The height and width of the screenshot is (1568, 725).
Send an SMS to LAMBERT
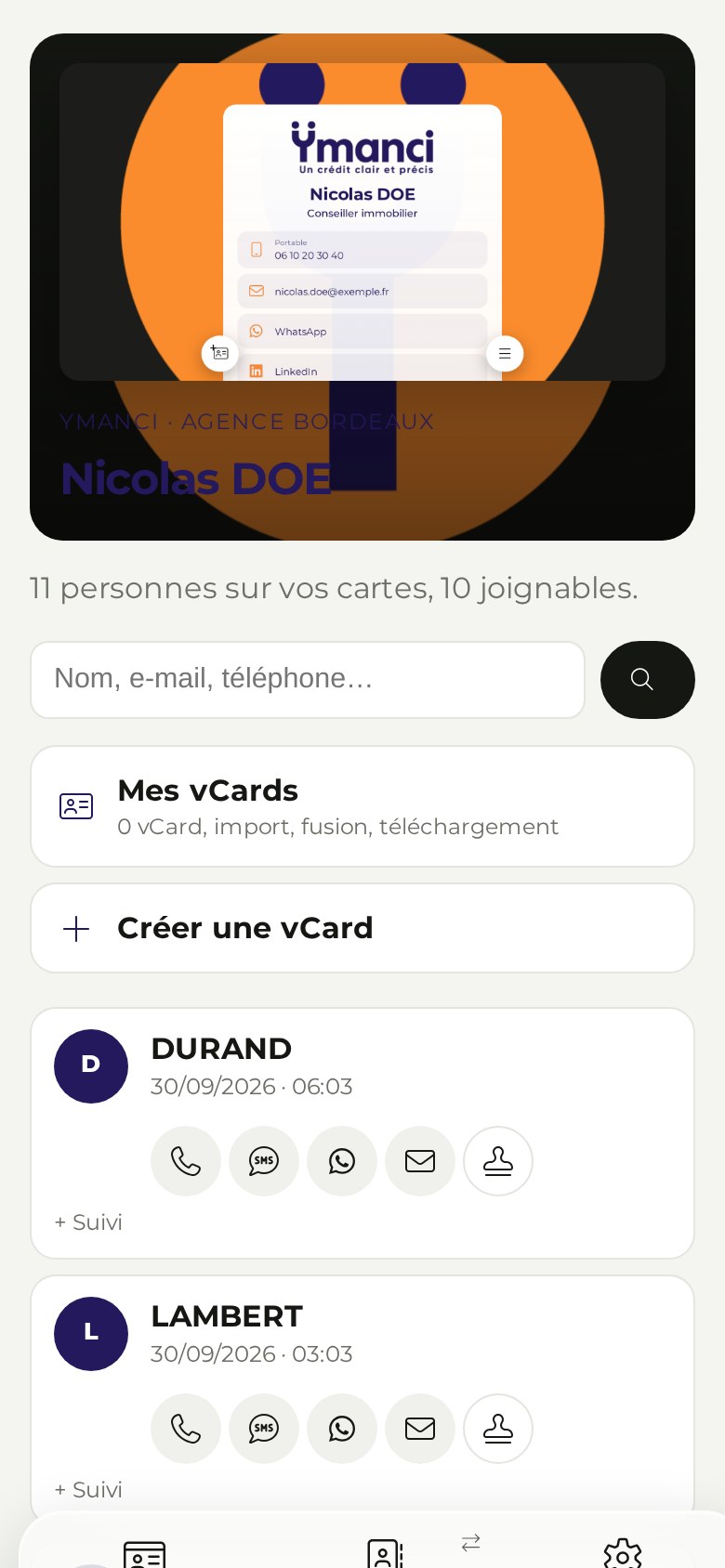point(264,1429)
